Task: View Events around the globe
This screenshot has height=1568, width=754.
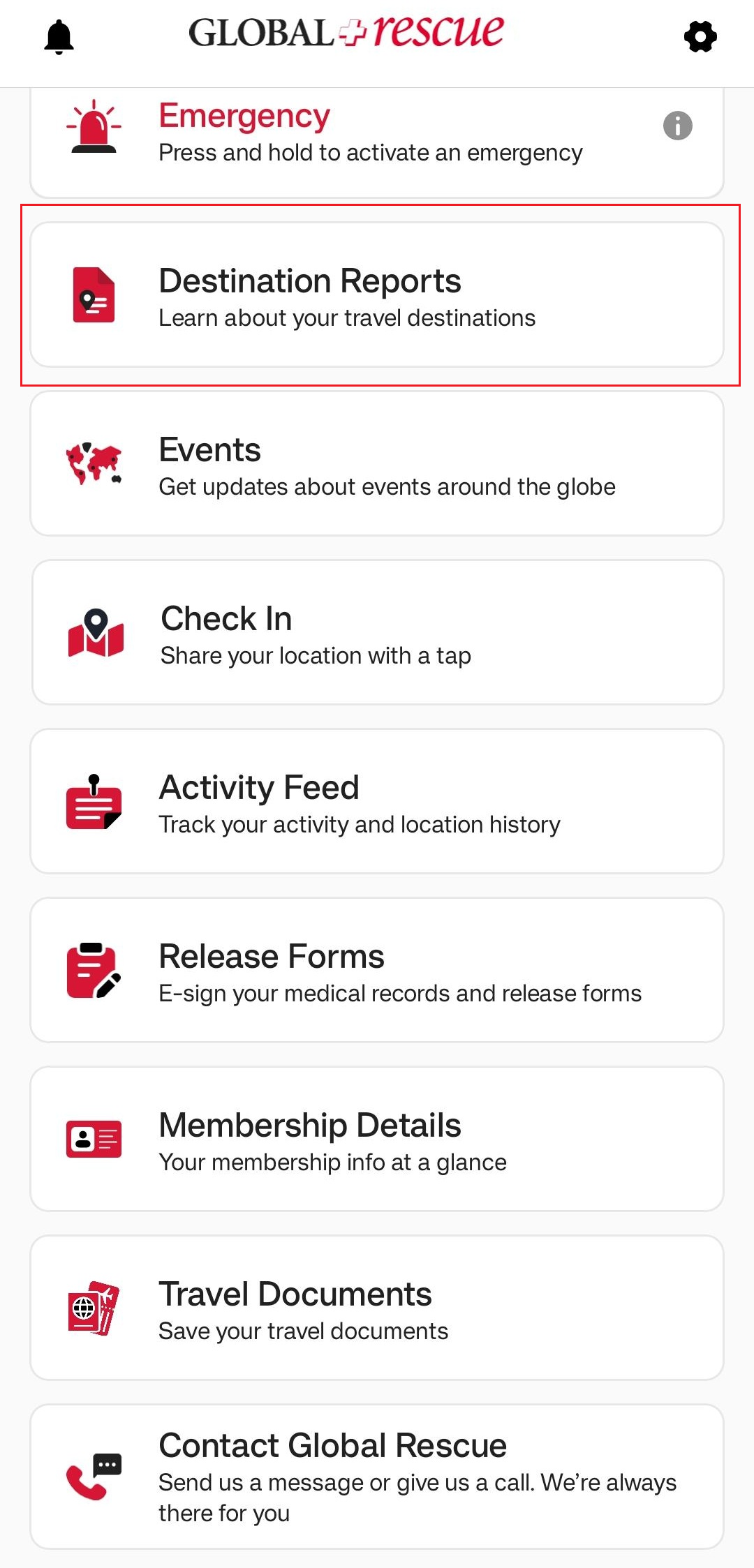Action: [x=377, y=464]
